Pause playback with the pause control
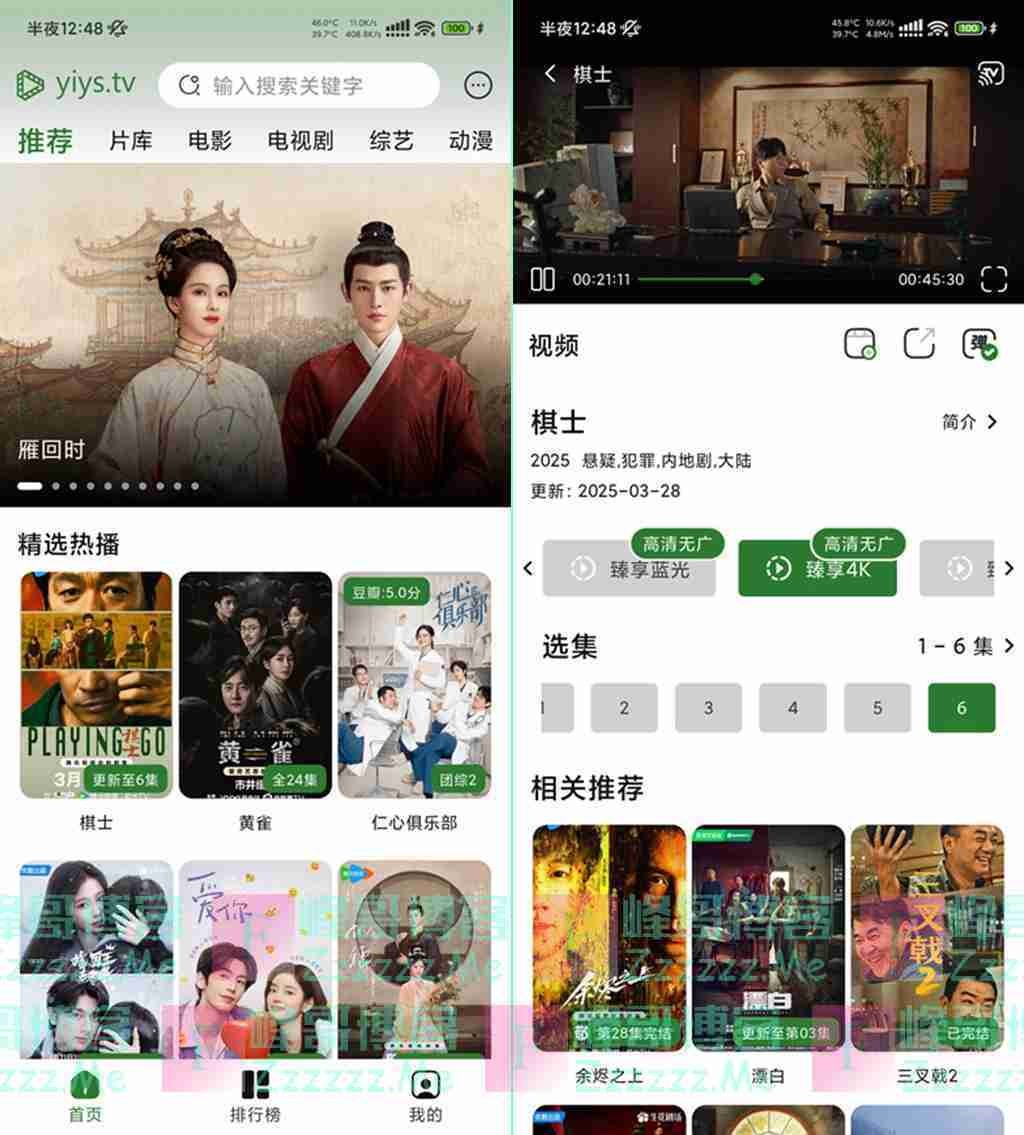1024x1135 pixels. click(x=541, y=281)
